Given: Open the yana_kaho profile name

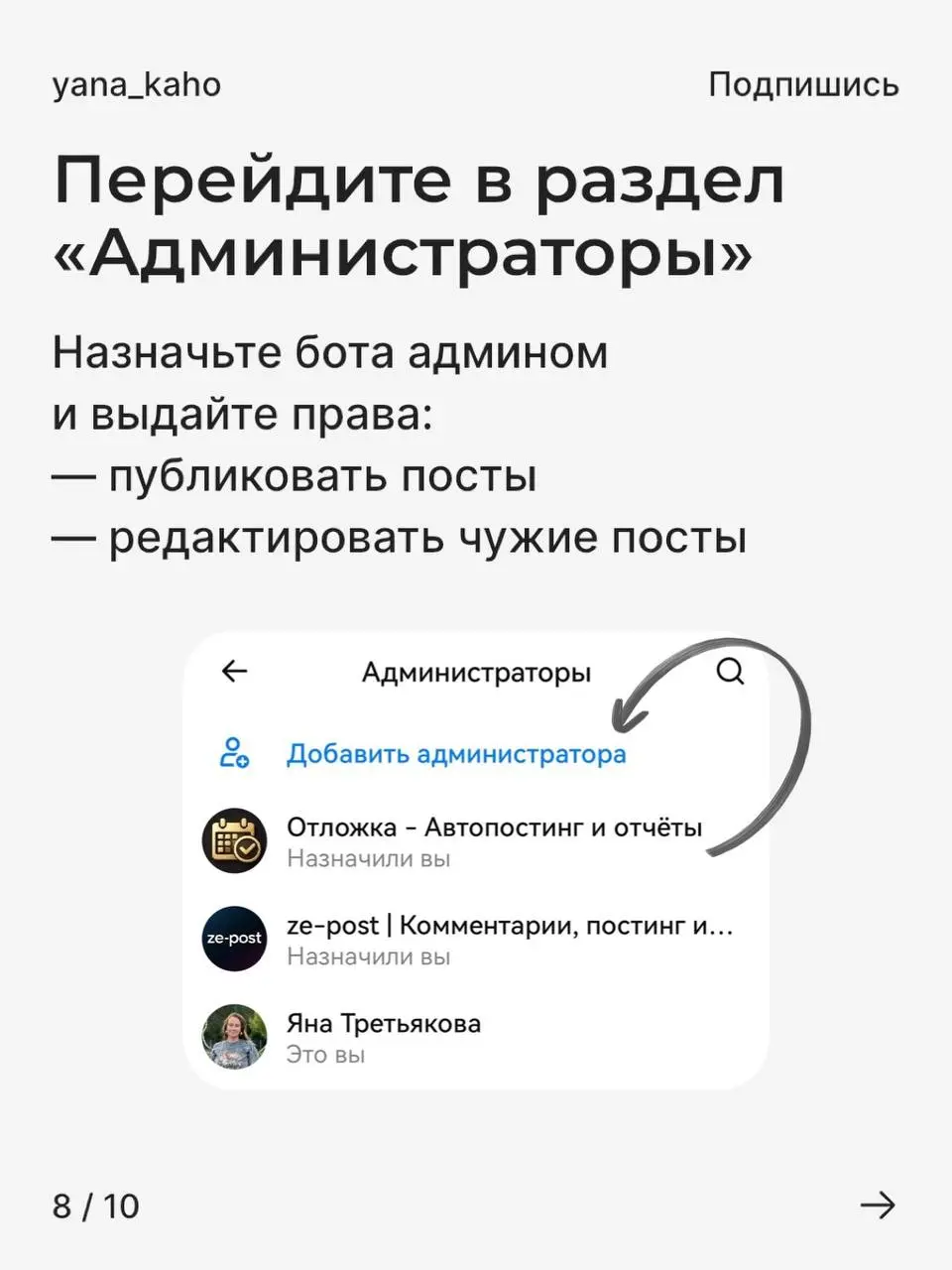Looking at the screenshot, I should (x=138, y=85).
